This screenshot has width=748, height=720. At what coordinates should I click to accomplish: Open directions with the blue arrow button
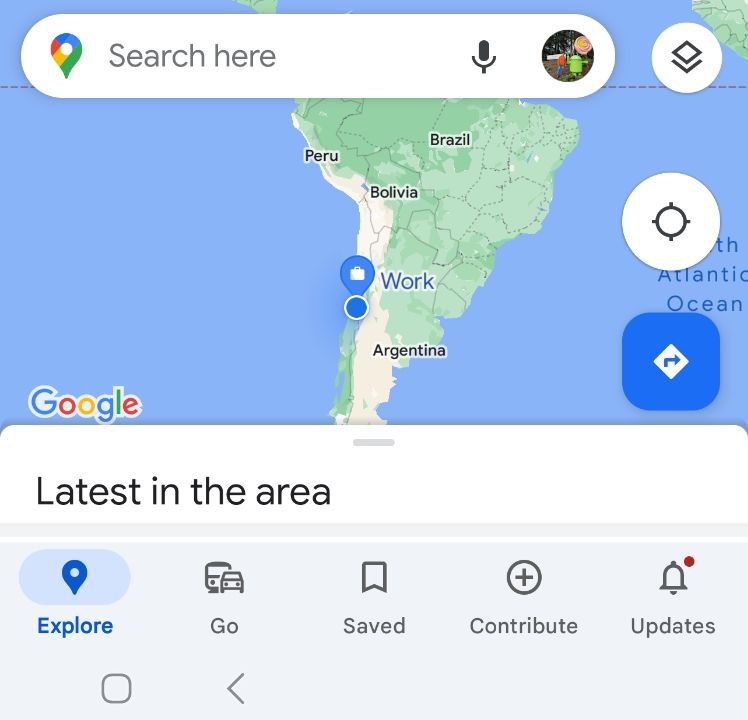[x=670, y=361]
